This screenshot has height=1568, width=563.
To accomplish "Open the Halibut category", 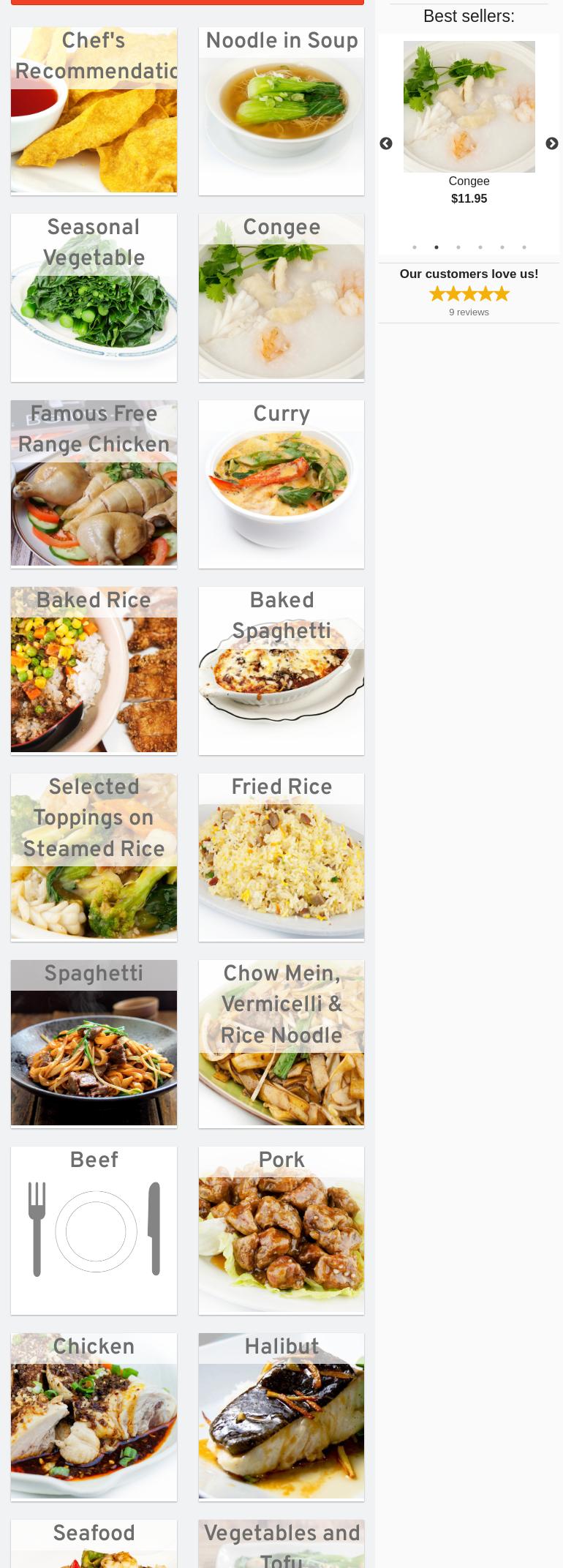I will pyautogui.click(x=281, y=1417).
